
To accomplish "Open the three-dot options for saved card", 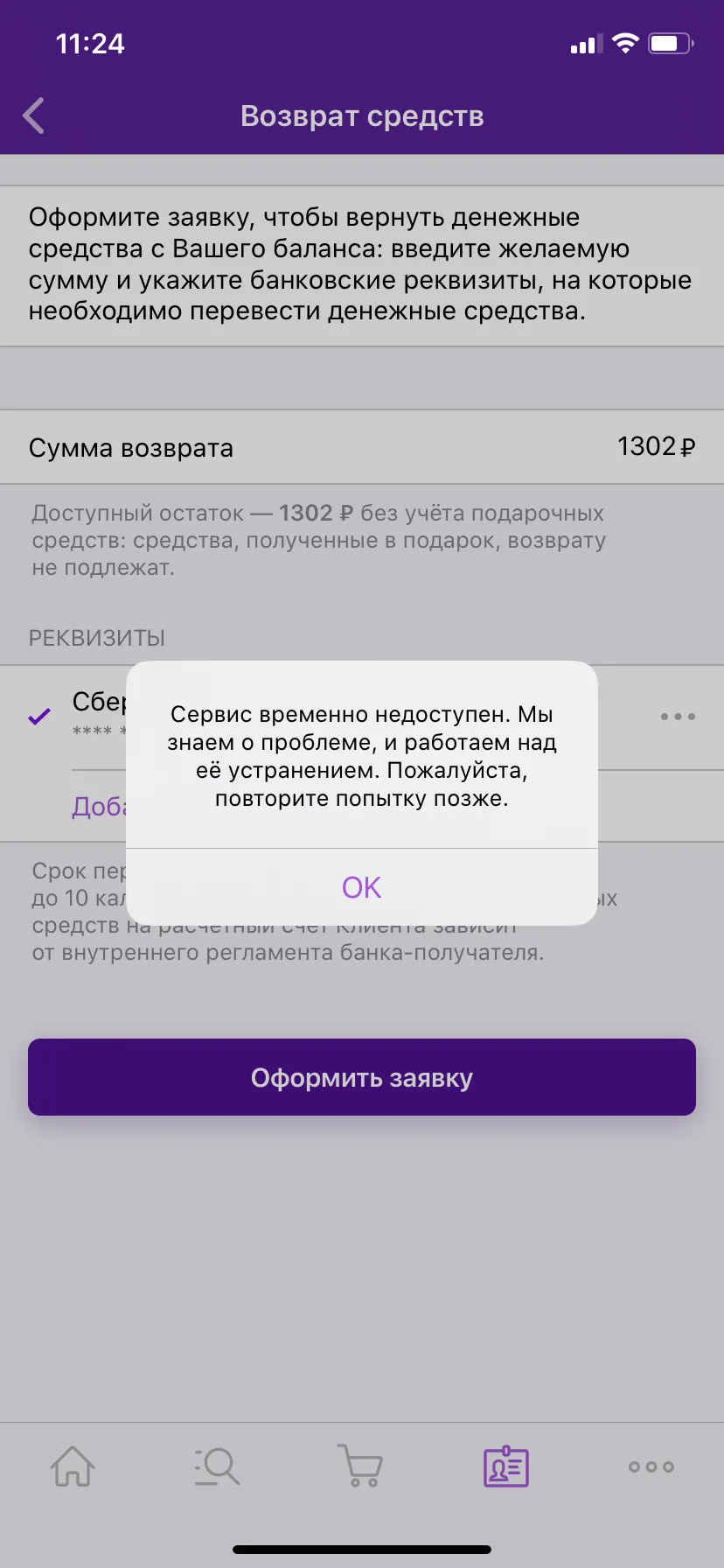I will pos(678,717).
